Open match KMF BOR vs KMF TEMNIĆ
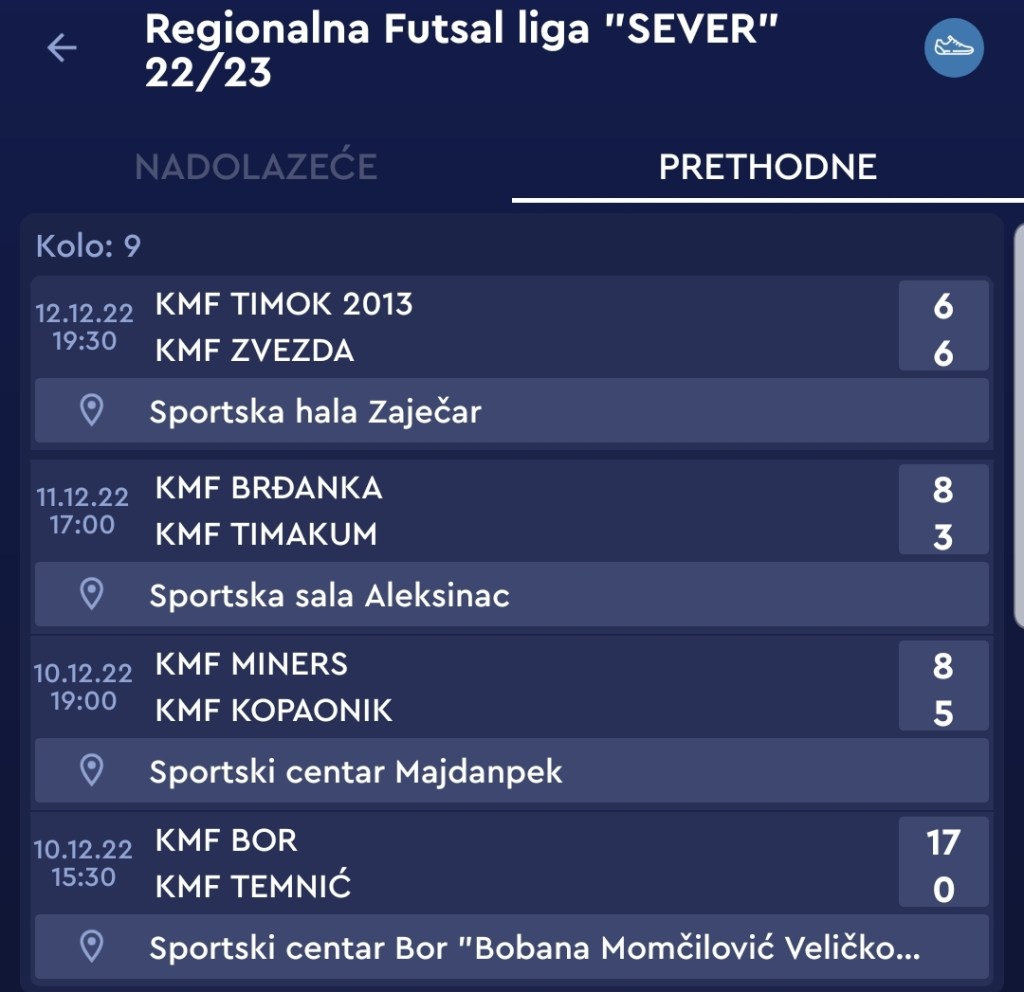The image size is (1024, 992). (x=500, y=863)
